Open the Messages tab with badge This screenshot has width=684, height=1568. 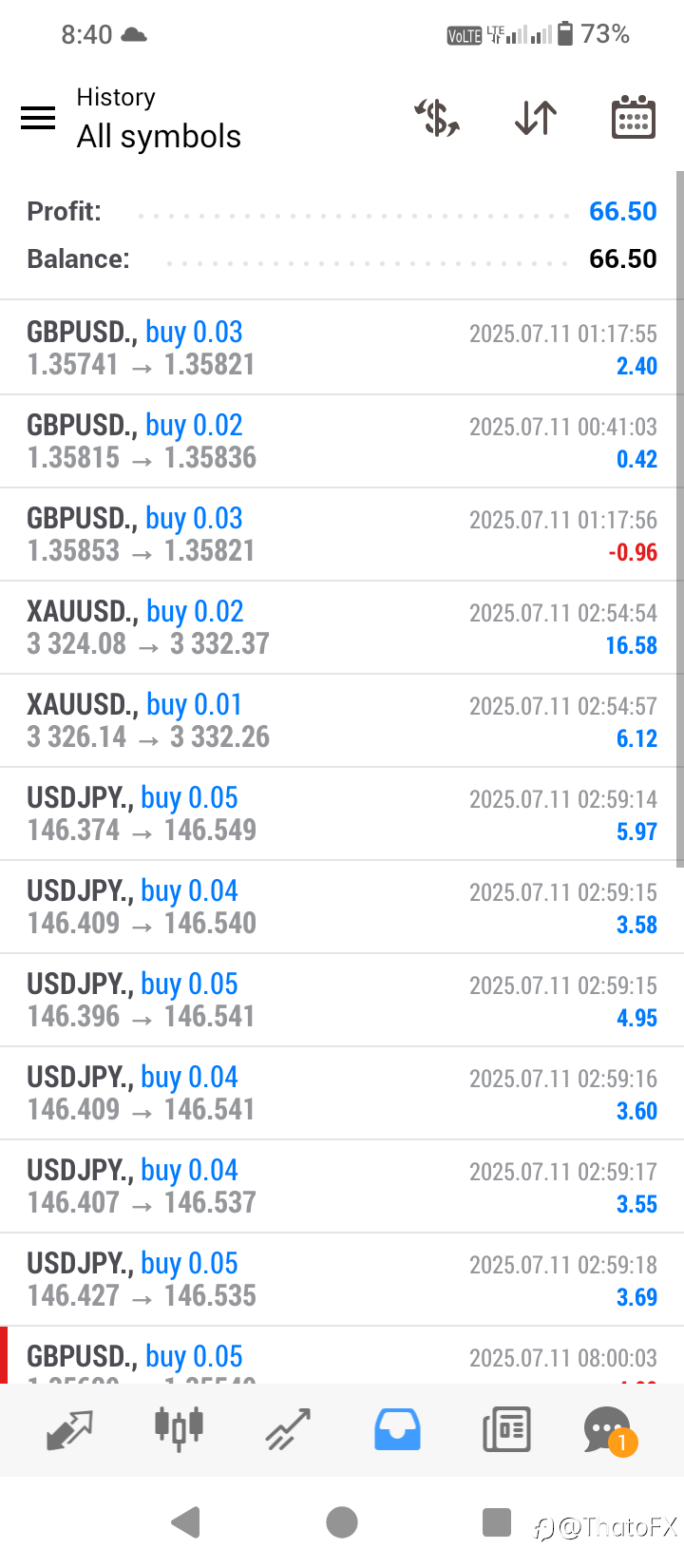608,1429
